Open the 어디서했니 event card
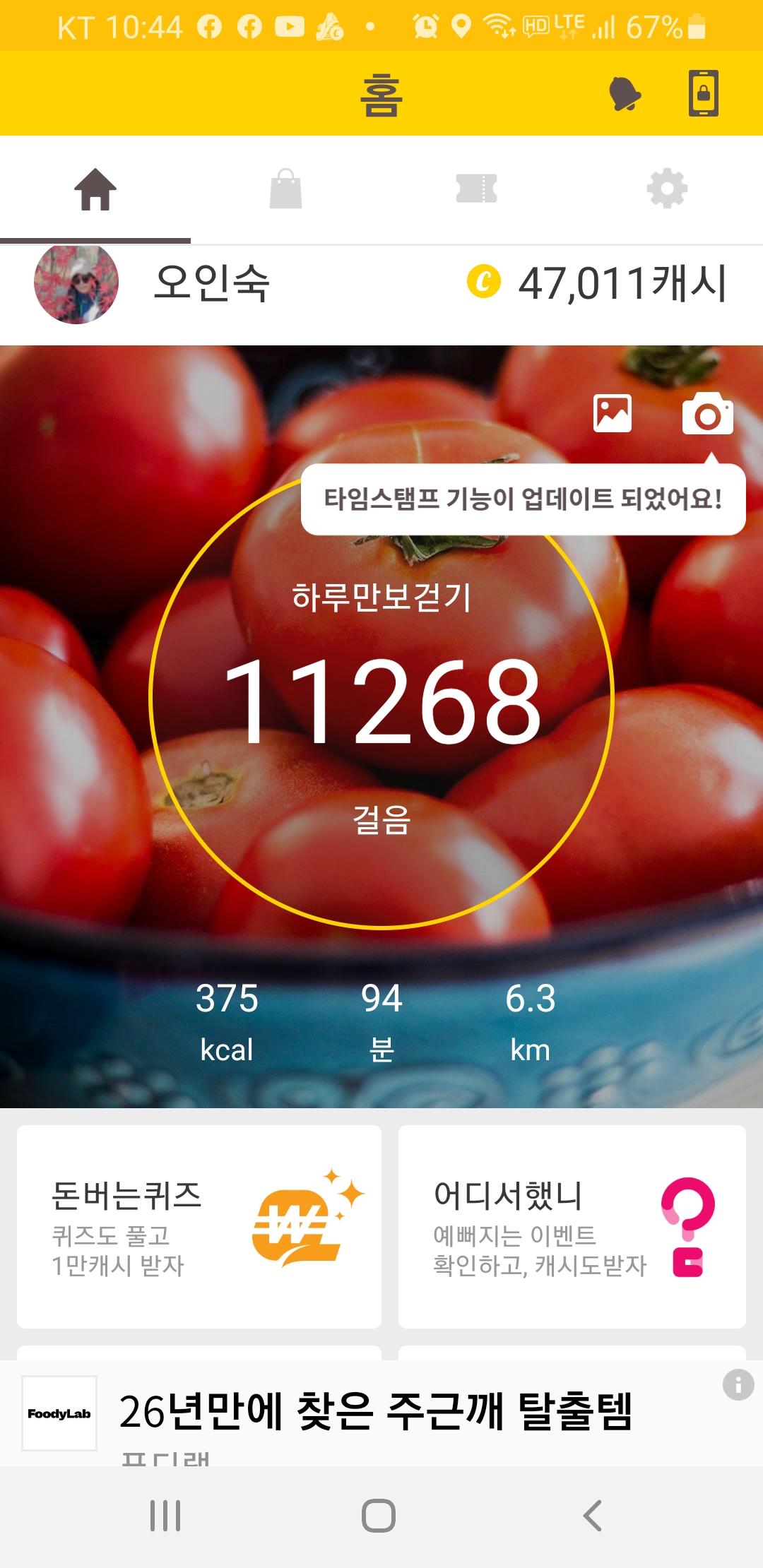Viewport: 763px width, 1568px height. pyautogui.click(x=572, y=1226)
